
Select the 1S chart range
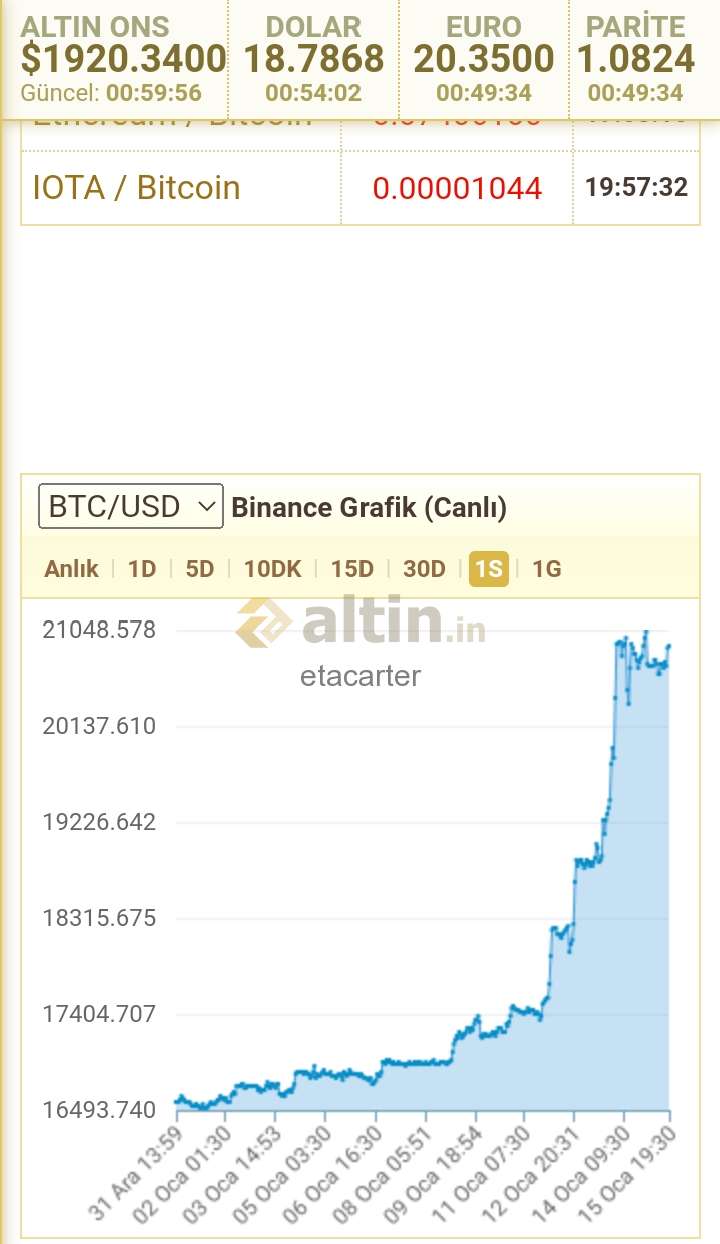pyautogui.click(x=489, y=569)
